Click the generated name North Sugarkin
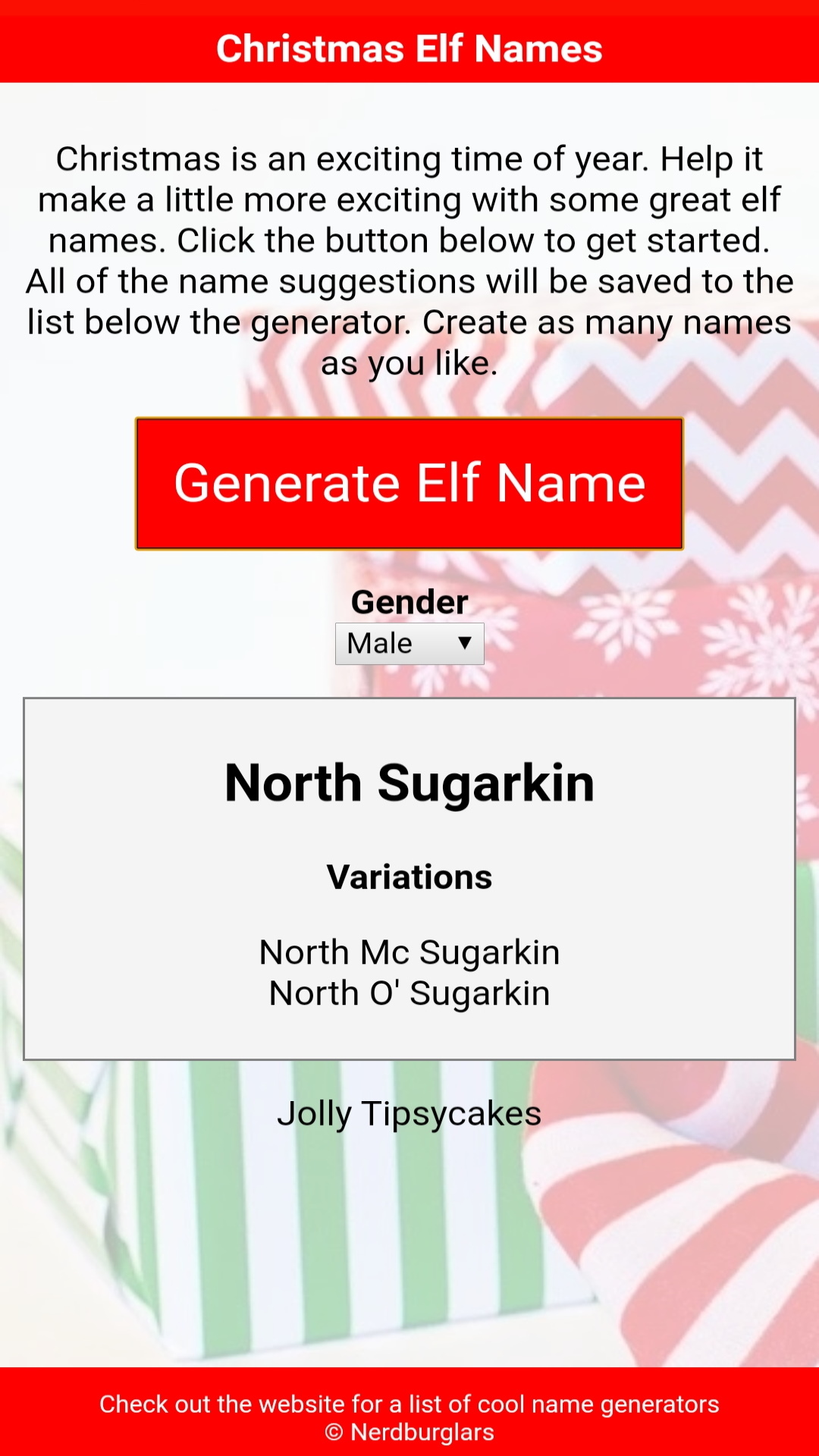 (409, 783)
